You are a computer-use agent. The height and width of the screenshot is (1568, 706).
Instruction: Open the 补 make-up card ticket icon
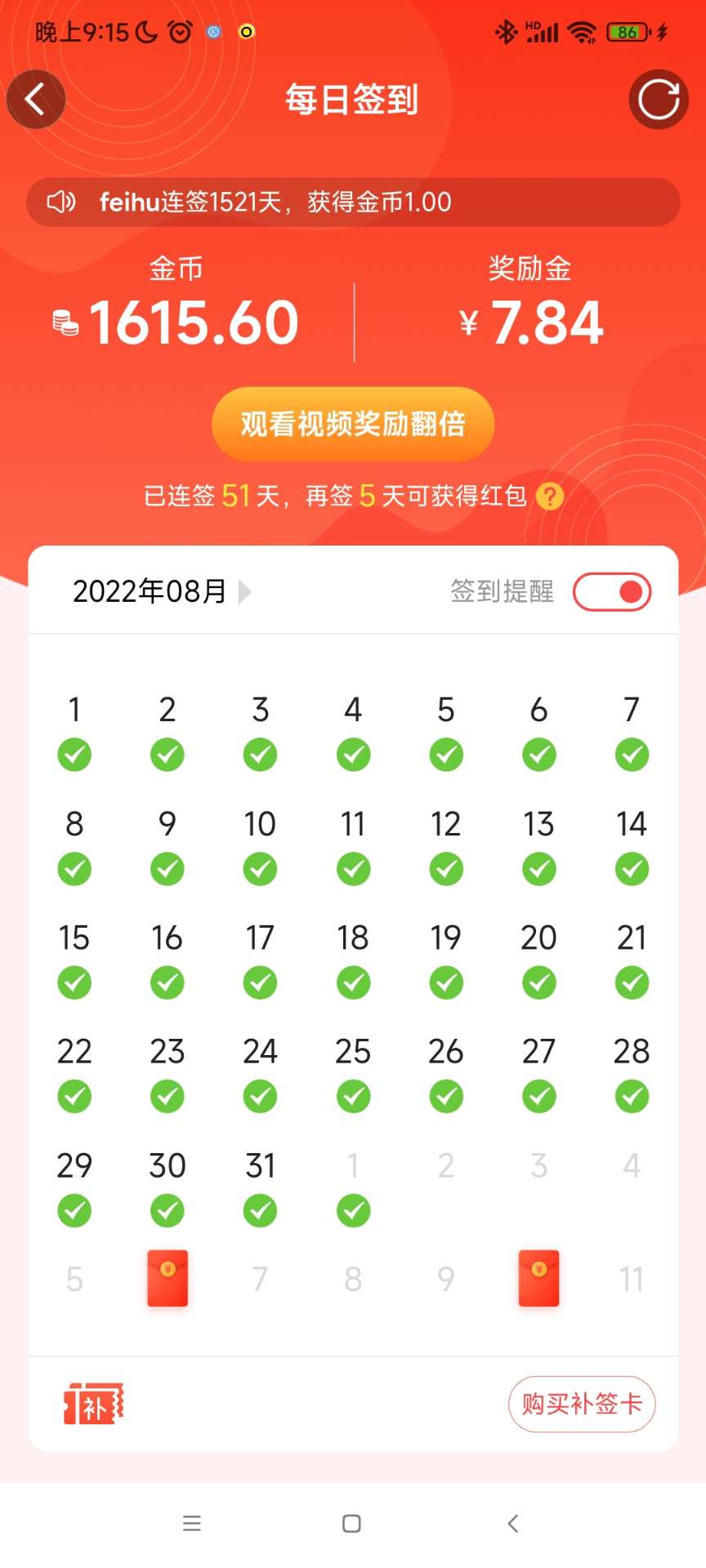(x=93, y=1405)
